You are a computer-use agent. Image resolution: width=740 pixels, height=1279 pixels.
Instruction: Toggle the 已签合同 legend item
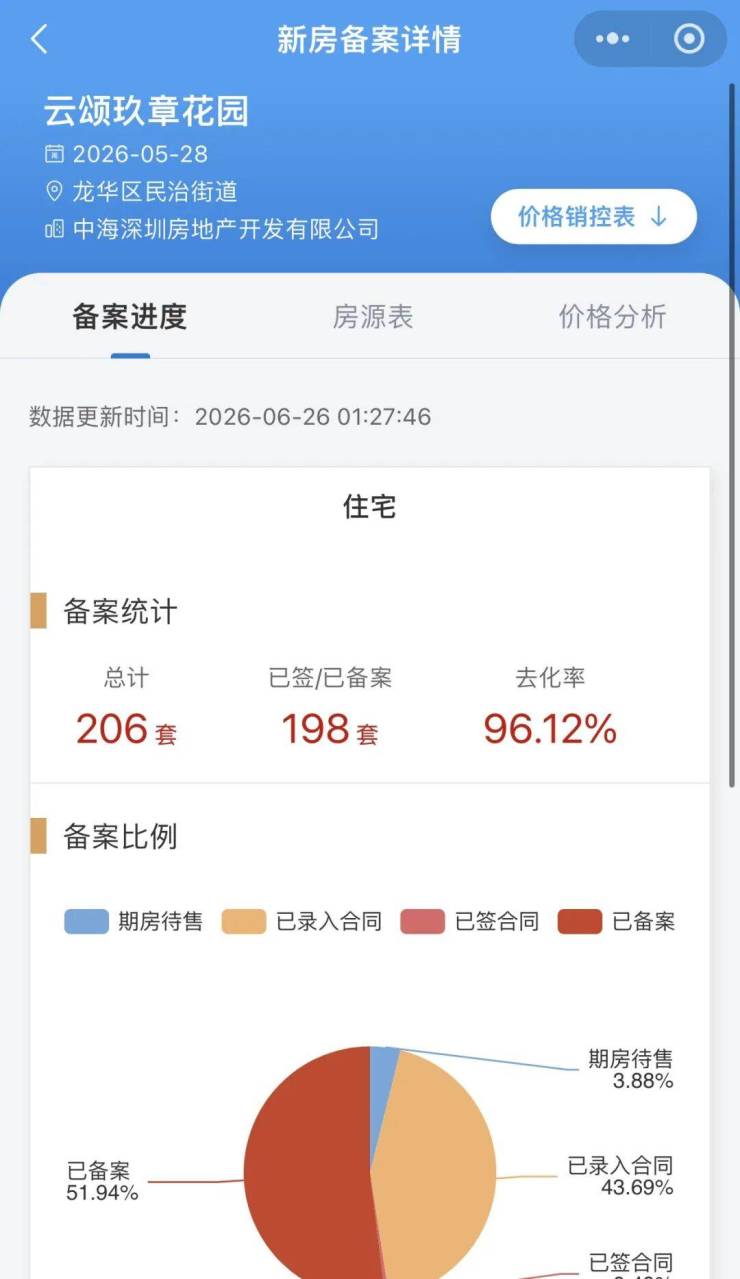point(470,922)
